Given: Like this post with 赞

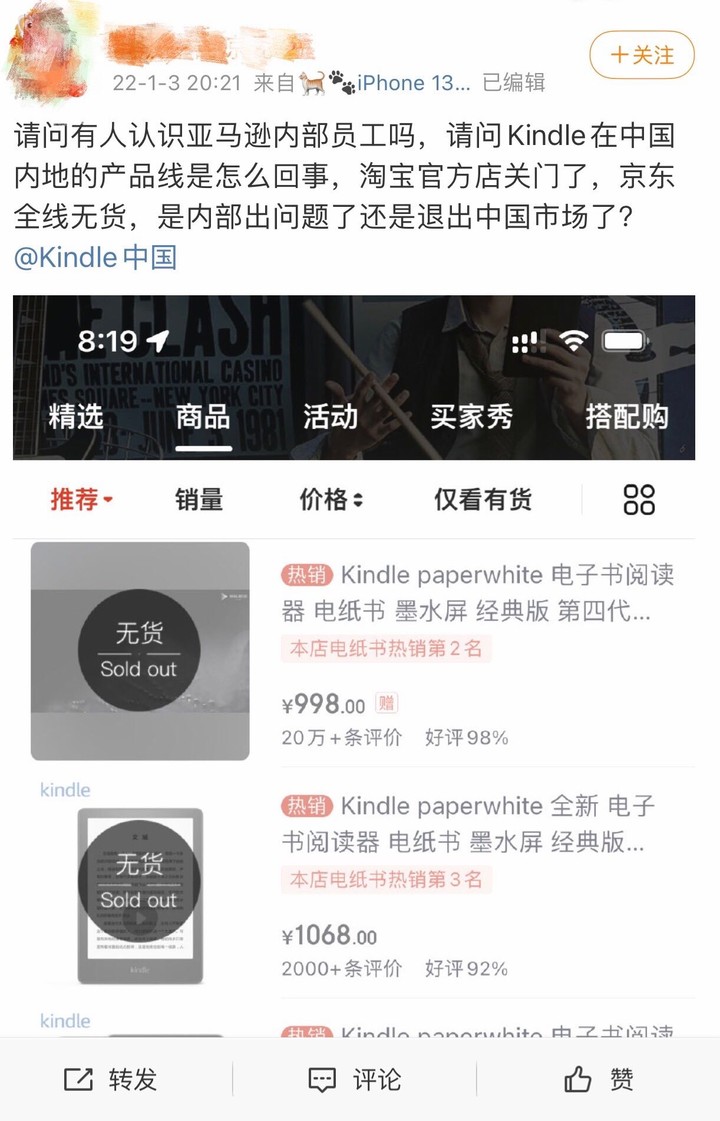Looking at the screenshot, I should (x=598, y=1079).
